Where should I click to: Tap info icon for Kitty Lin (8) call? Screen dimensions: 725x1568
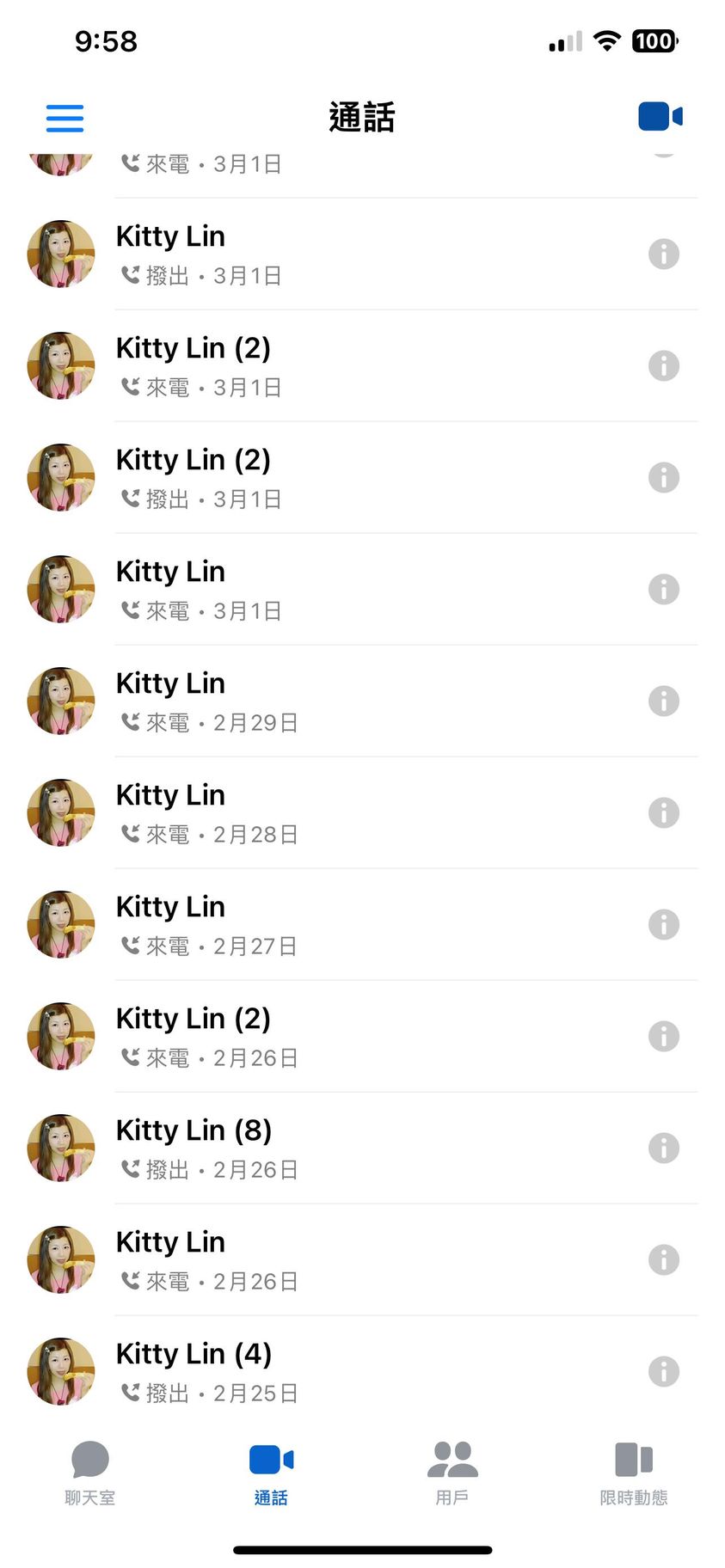(x=663, y=1148)
